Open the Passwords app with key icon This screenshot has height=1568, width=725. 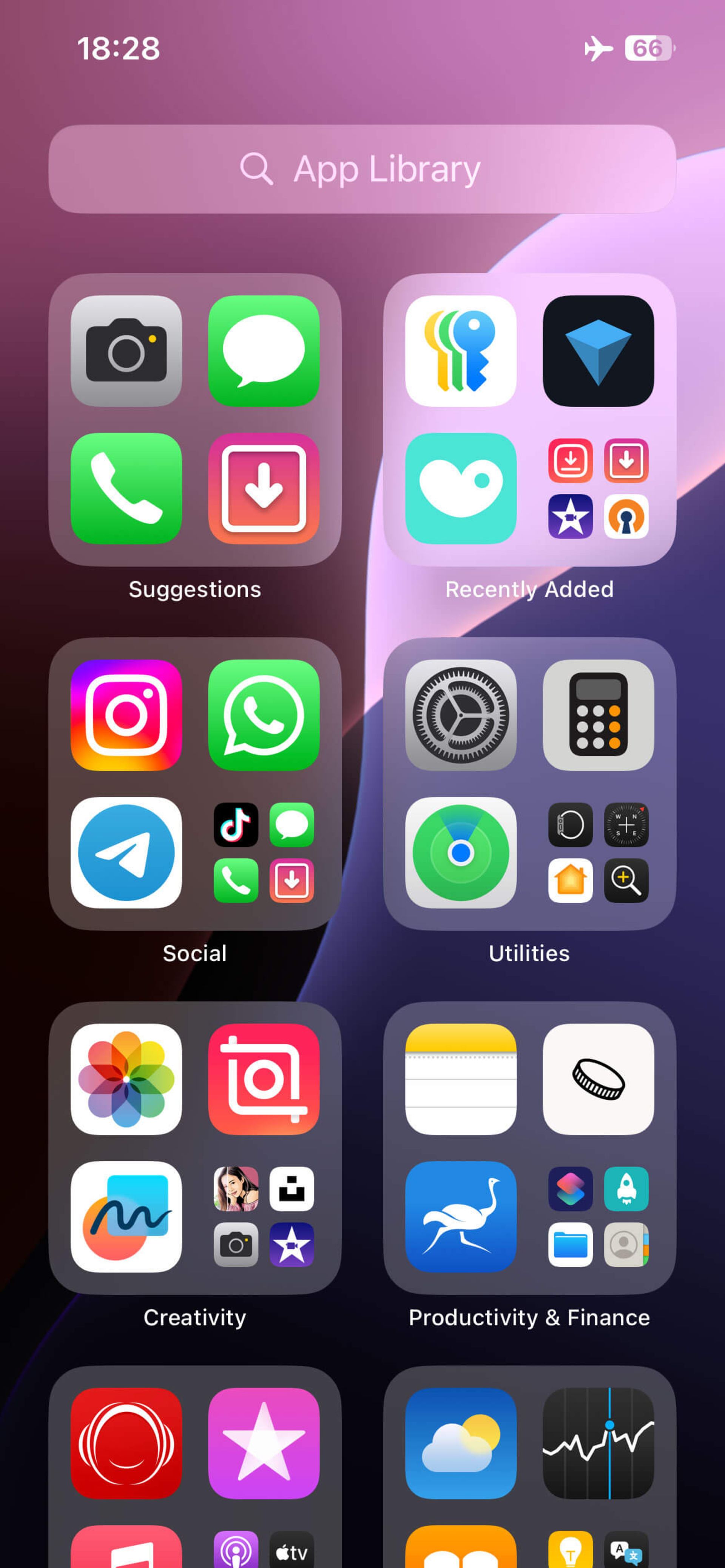(x=461, y=351)
